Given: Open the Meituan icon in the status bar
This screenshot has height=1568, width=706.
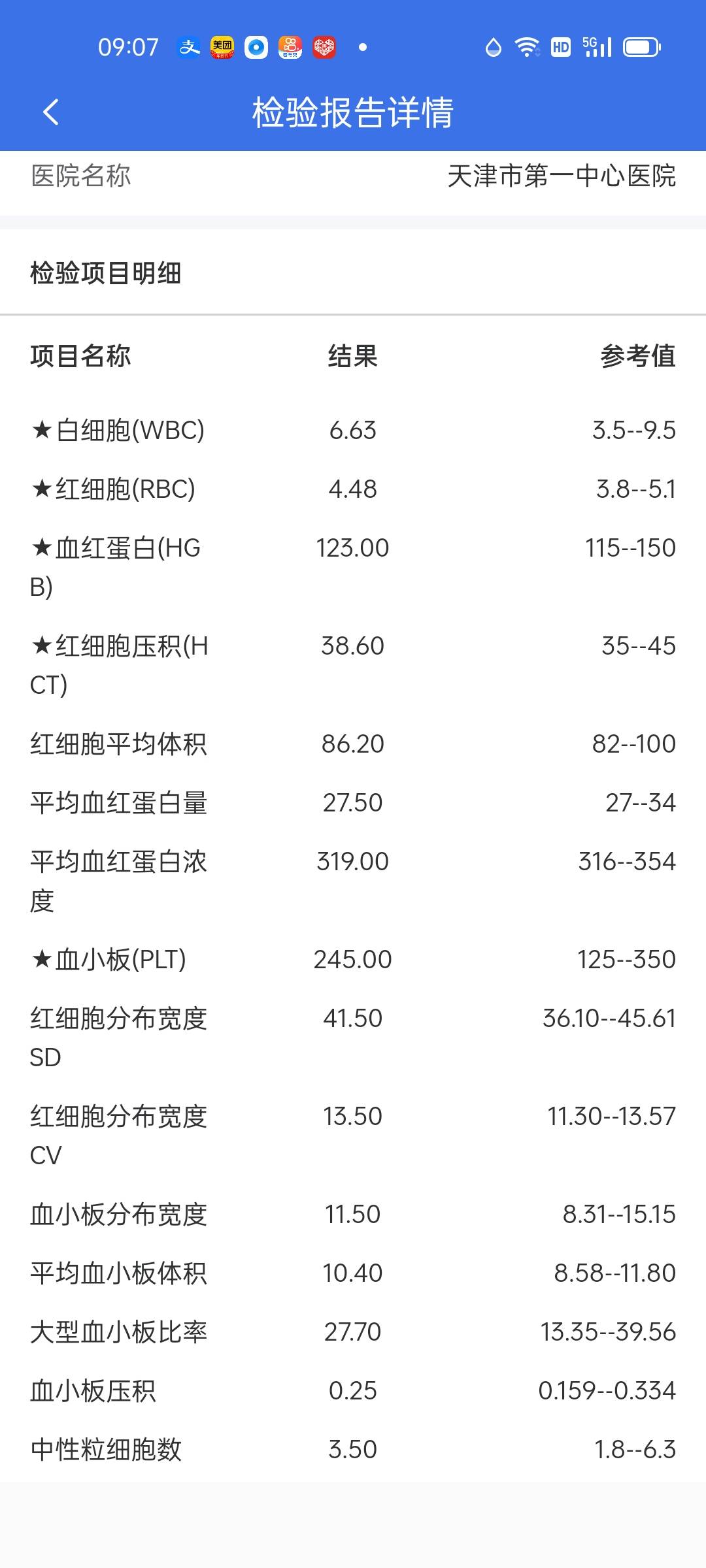Looking at the screenshot, I should click(222, 46).
